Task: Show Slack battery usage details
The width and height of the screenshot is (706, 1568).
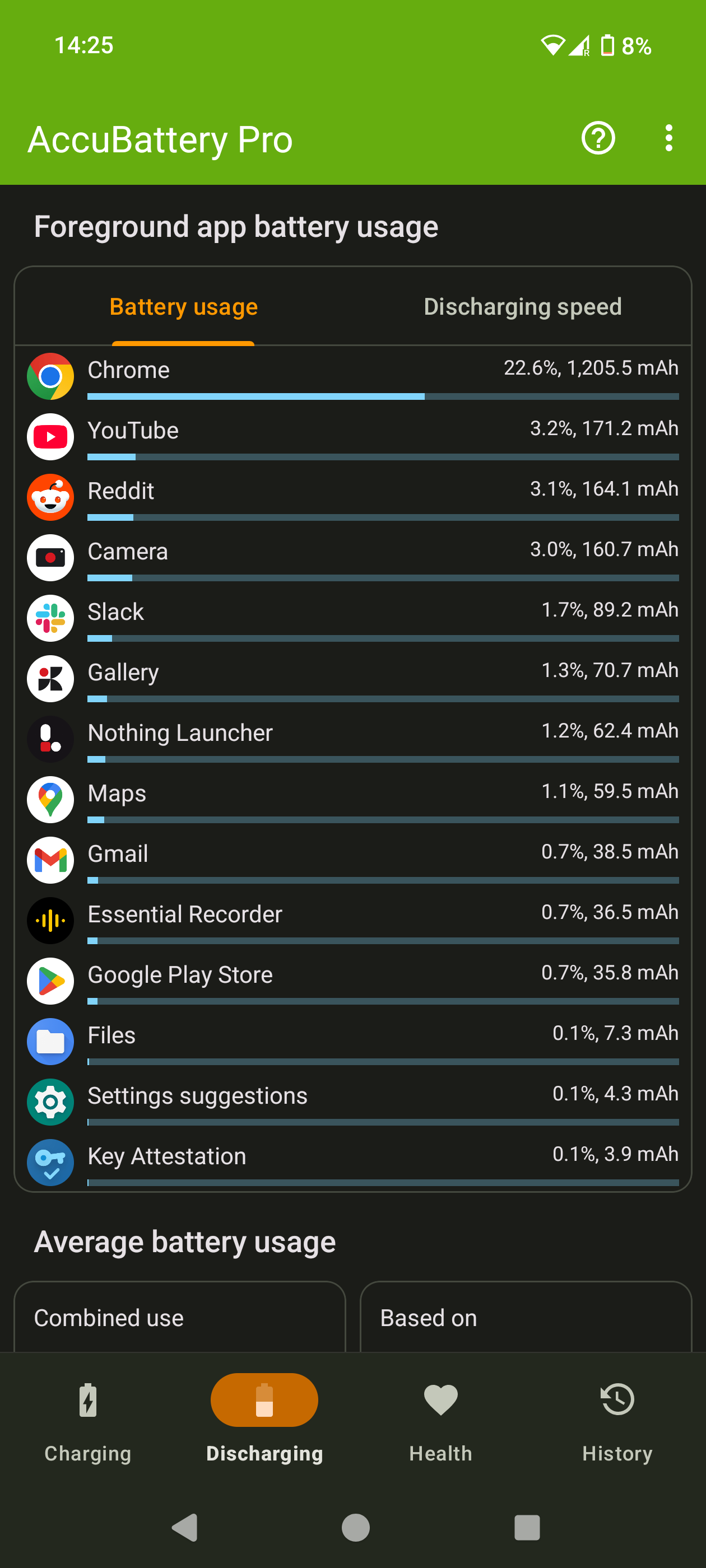Action: (x=352, y=617)
